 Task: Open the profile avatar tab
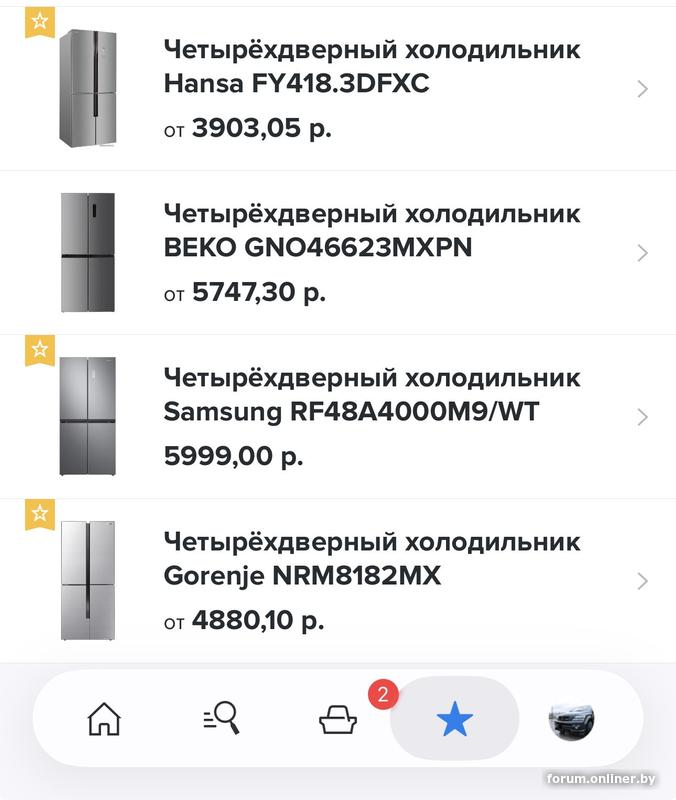point(571,719)
